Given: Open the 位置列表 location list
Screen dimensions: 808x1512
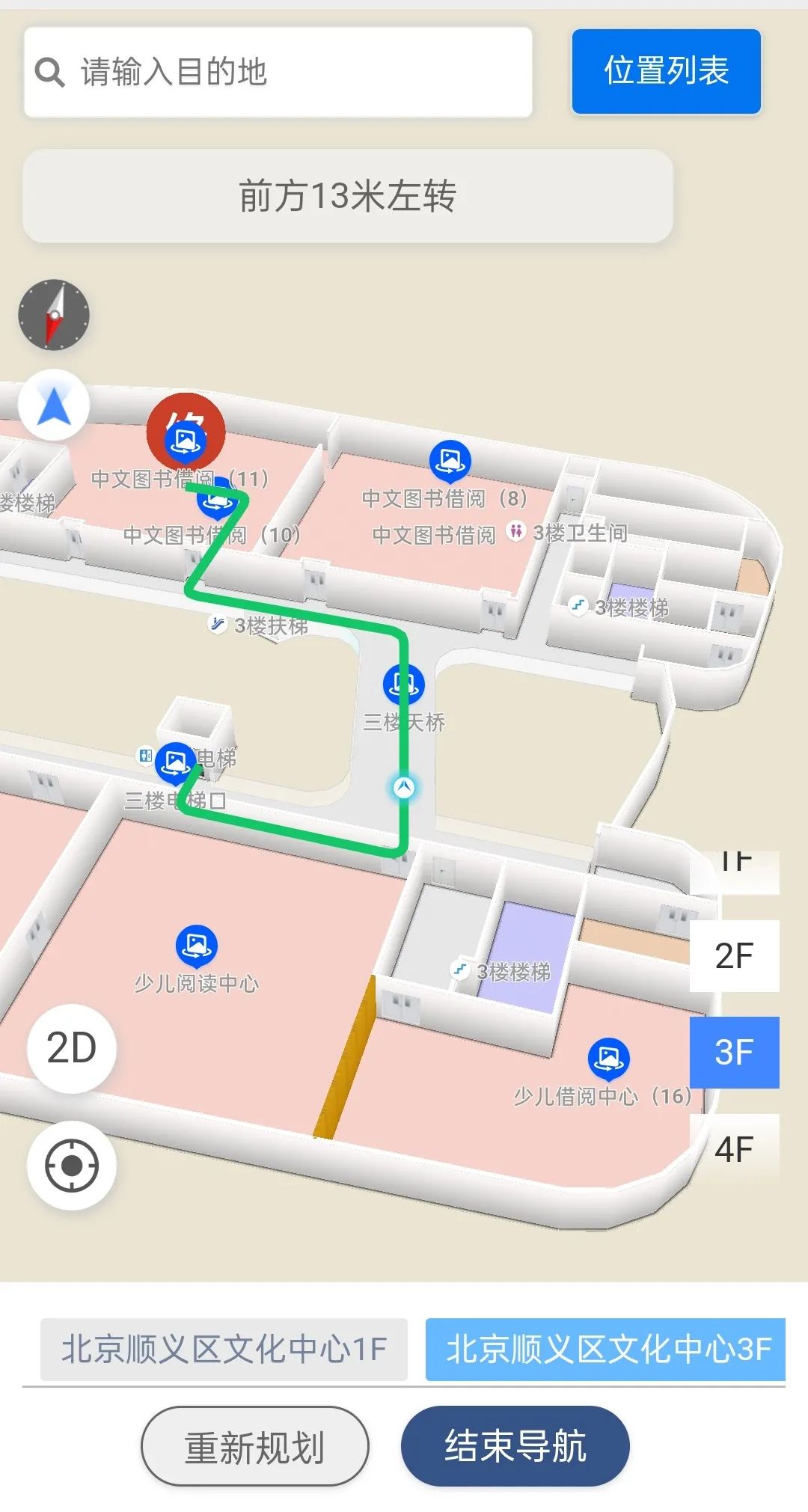Looking at the screenshot, I should click(666, 72).
